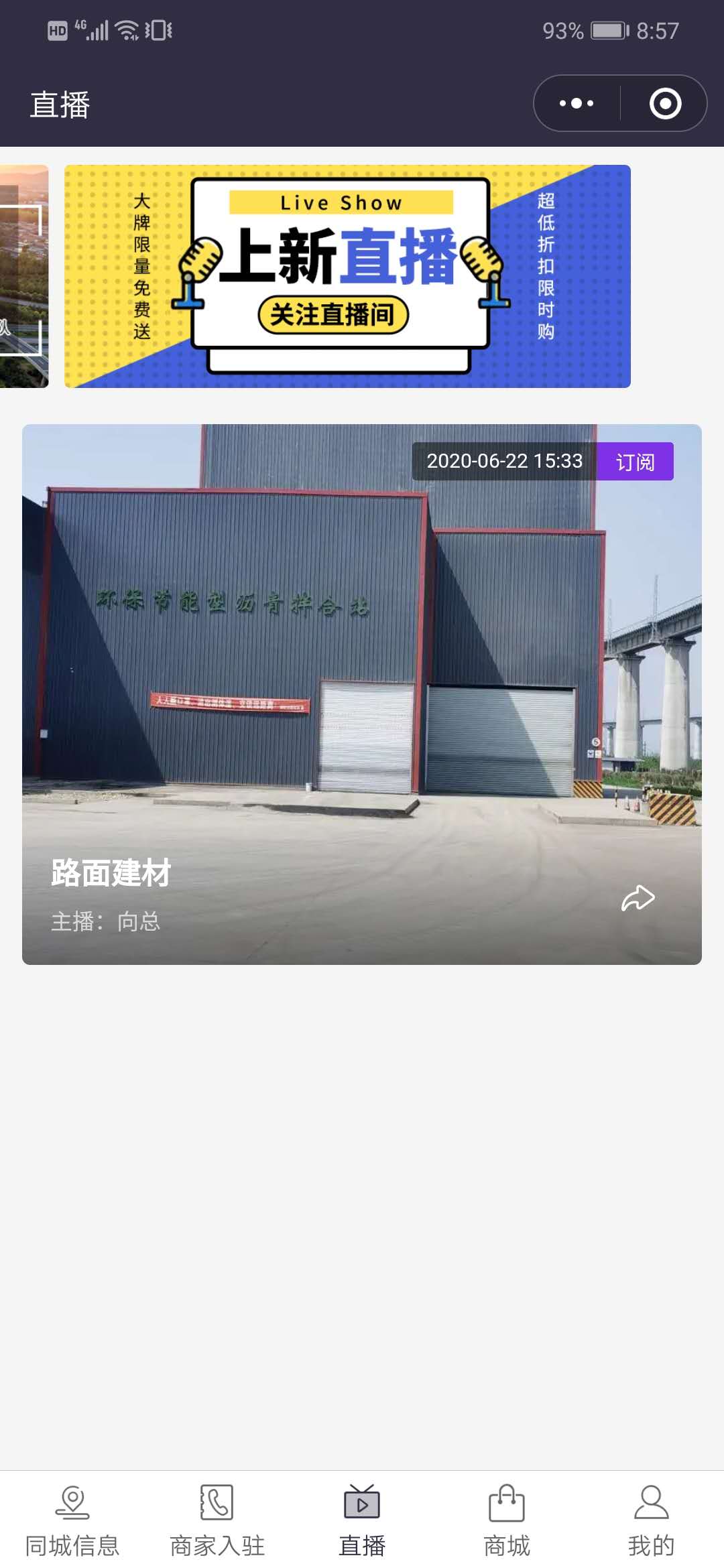This screenshot has width=724, height=1568.
Task: Tap the timestamp 2020-06-22 15:33 label
Action: point(504,461)
